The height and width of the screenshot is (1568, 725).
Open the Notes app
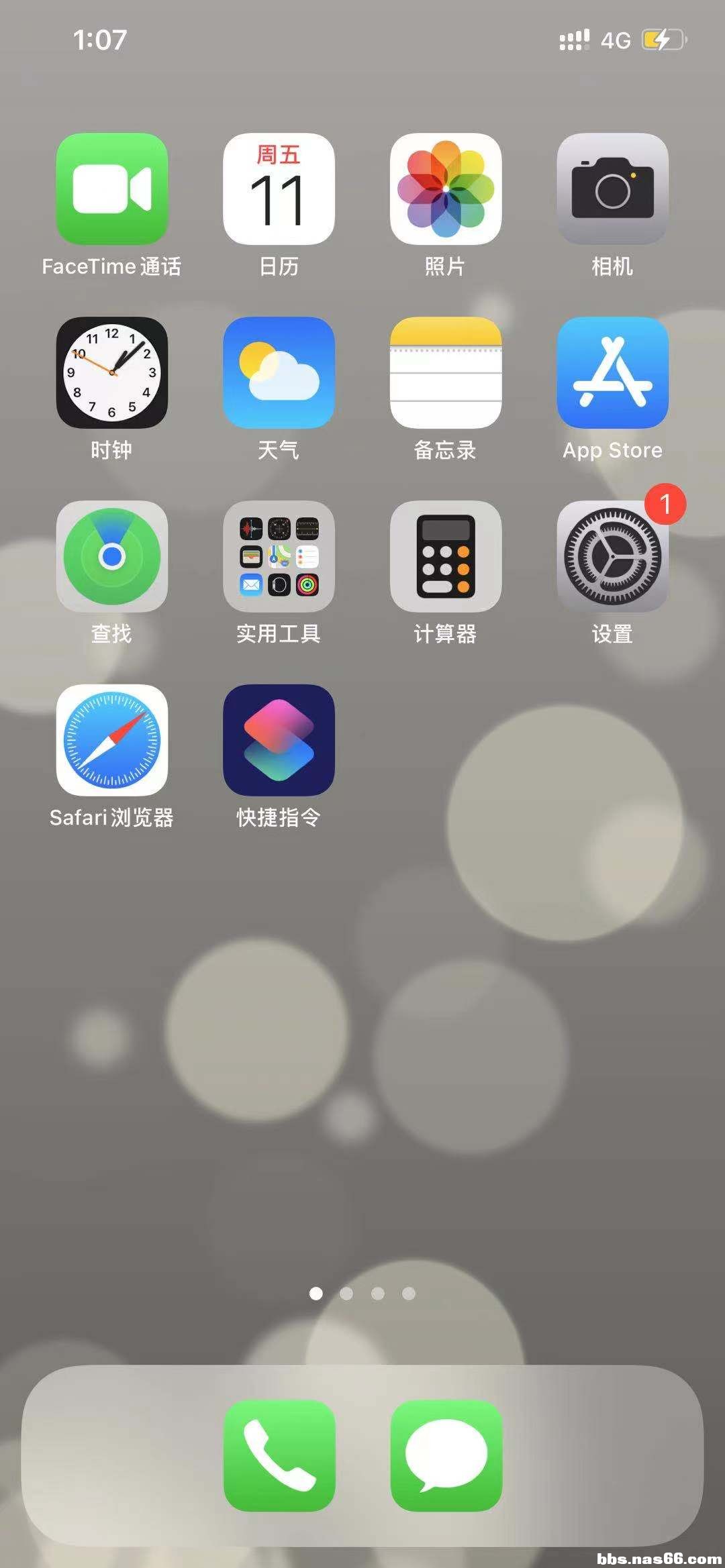[446, 372]
